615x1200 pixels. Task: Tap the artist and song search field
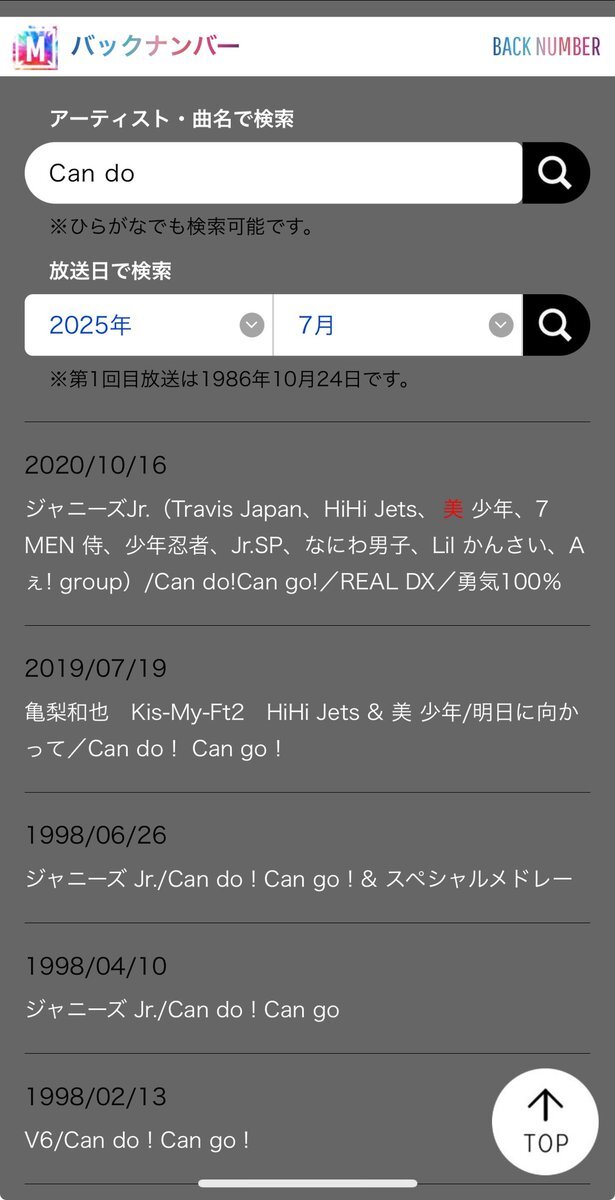click(273, 173)
